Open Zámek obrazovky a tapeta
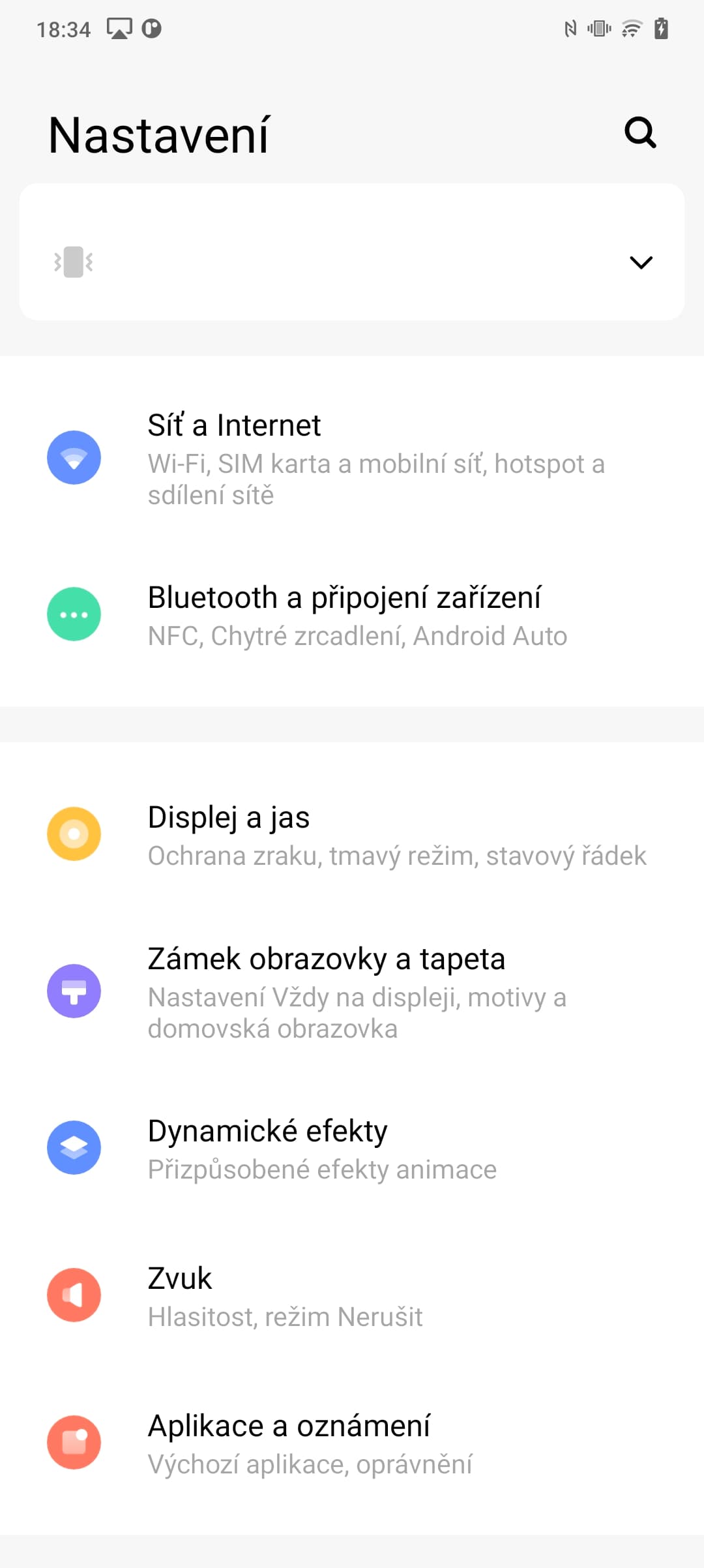This screenshot has width=704, height=1568. [x=352, y=992]
